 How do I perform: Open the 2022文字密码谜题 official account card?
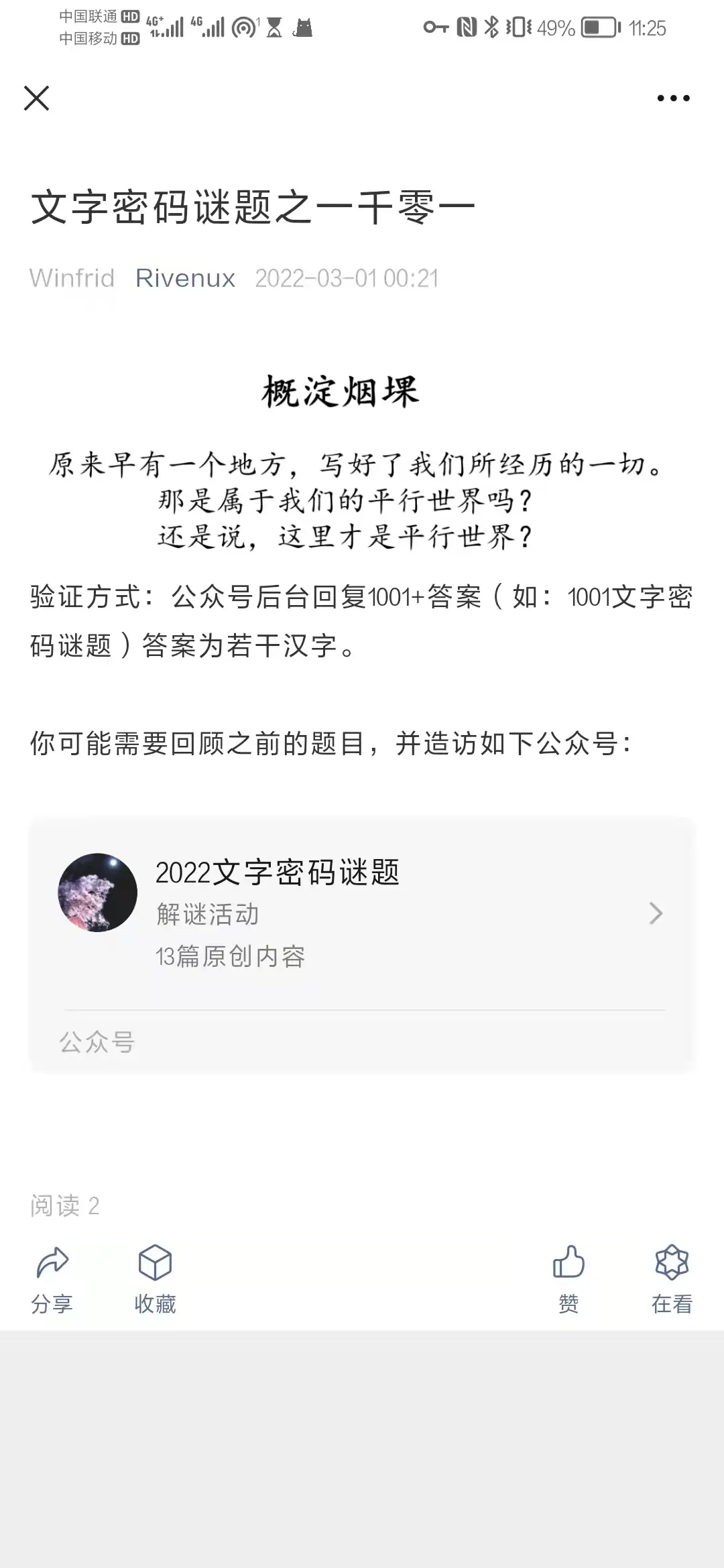click(x=362, y=913)
